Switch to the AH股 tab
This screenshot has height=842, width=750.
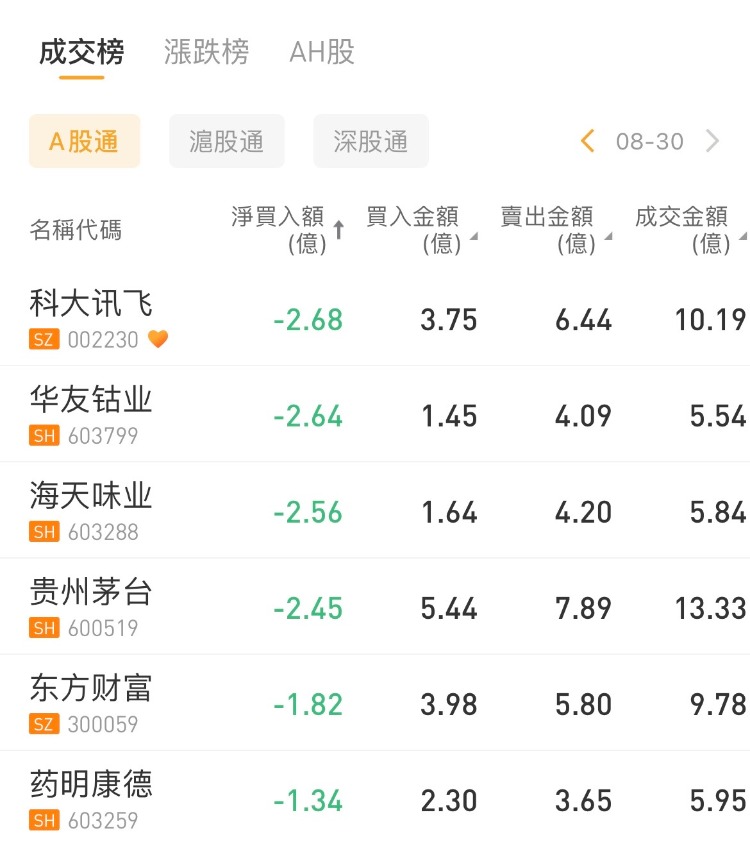click(322, 52)
